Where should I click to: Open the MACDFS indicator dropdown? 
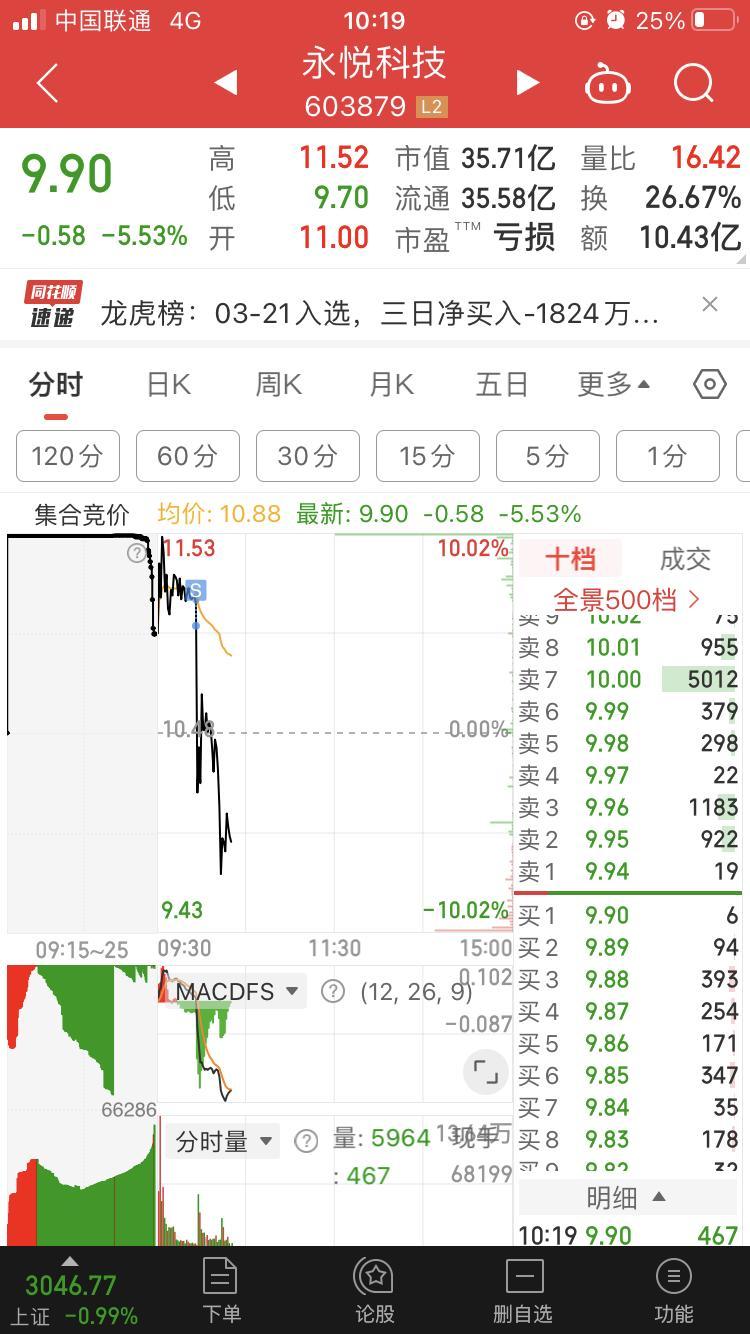pos(238,991)
